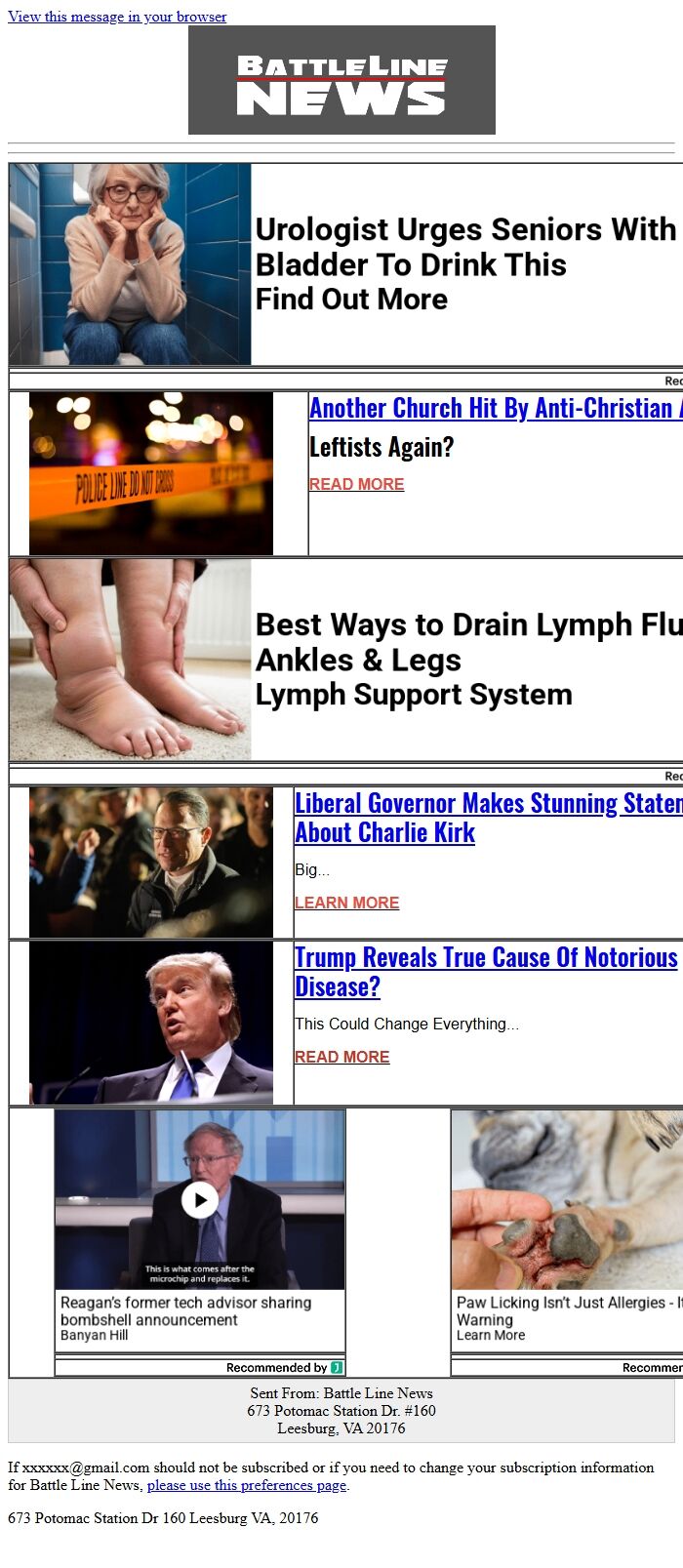This screenshot has width=683, height=1568.
Task: Tap LEARN MORE under Charlie Kirk story
Action: coord(346,903)
